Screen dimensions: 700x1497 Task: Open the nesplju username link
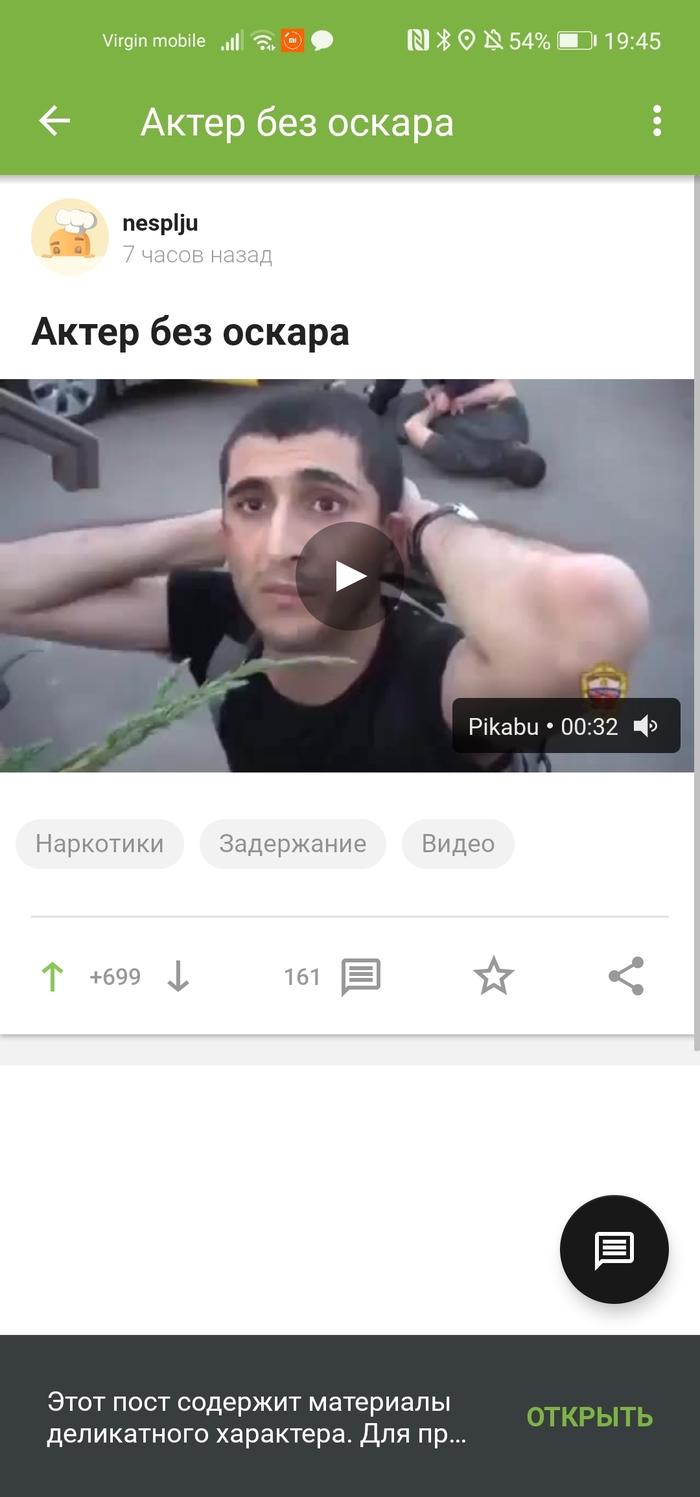160,224
